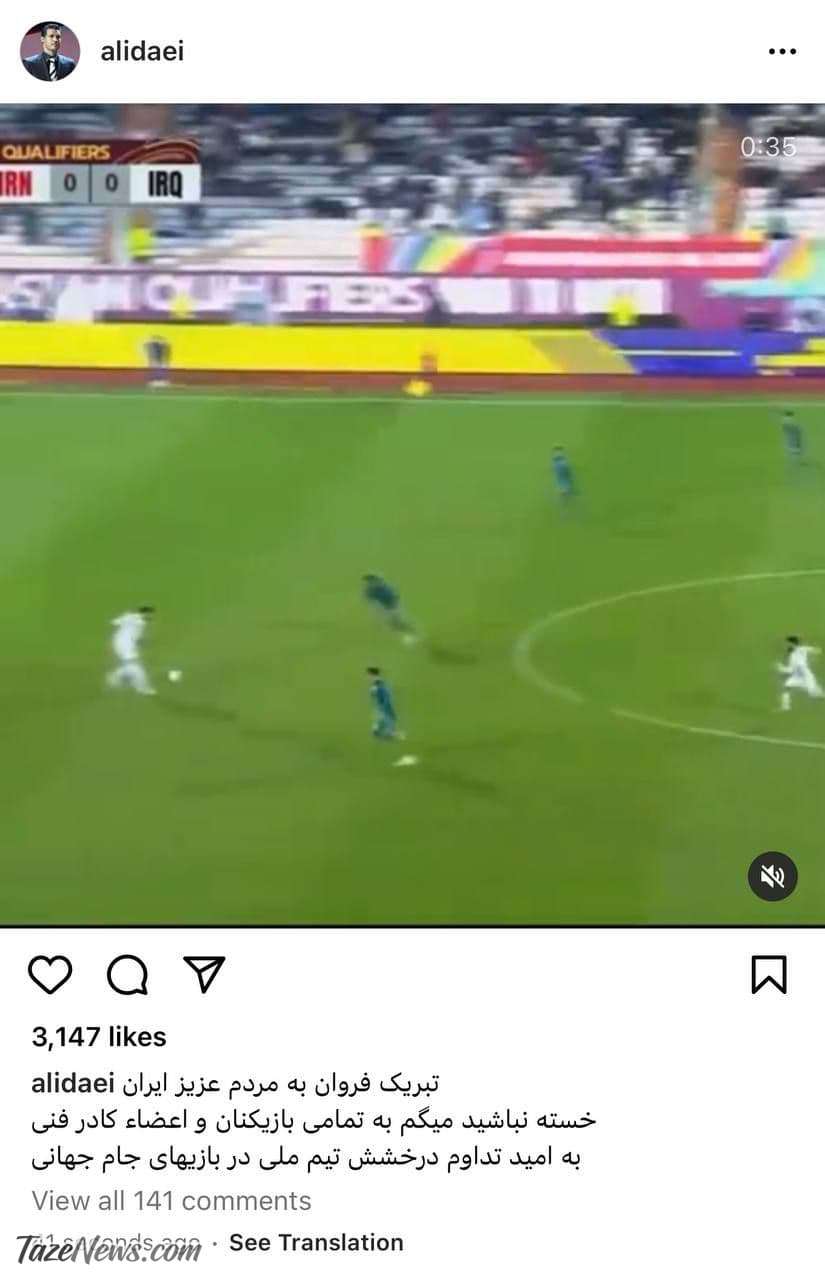Like this post with the heart
Image resolution: width=825 pixels, height=1280 pixels.
point(50,974)
